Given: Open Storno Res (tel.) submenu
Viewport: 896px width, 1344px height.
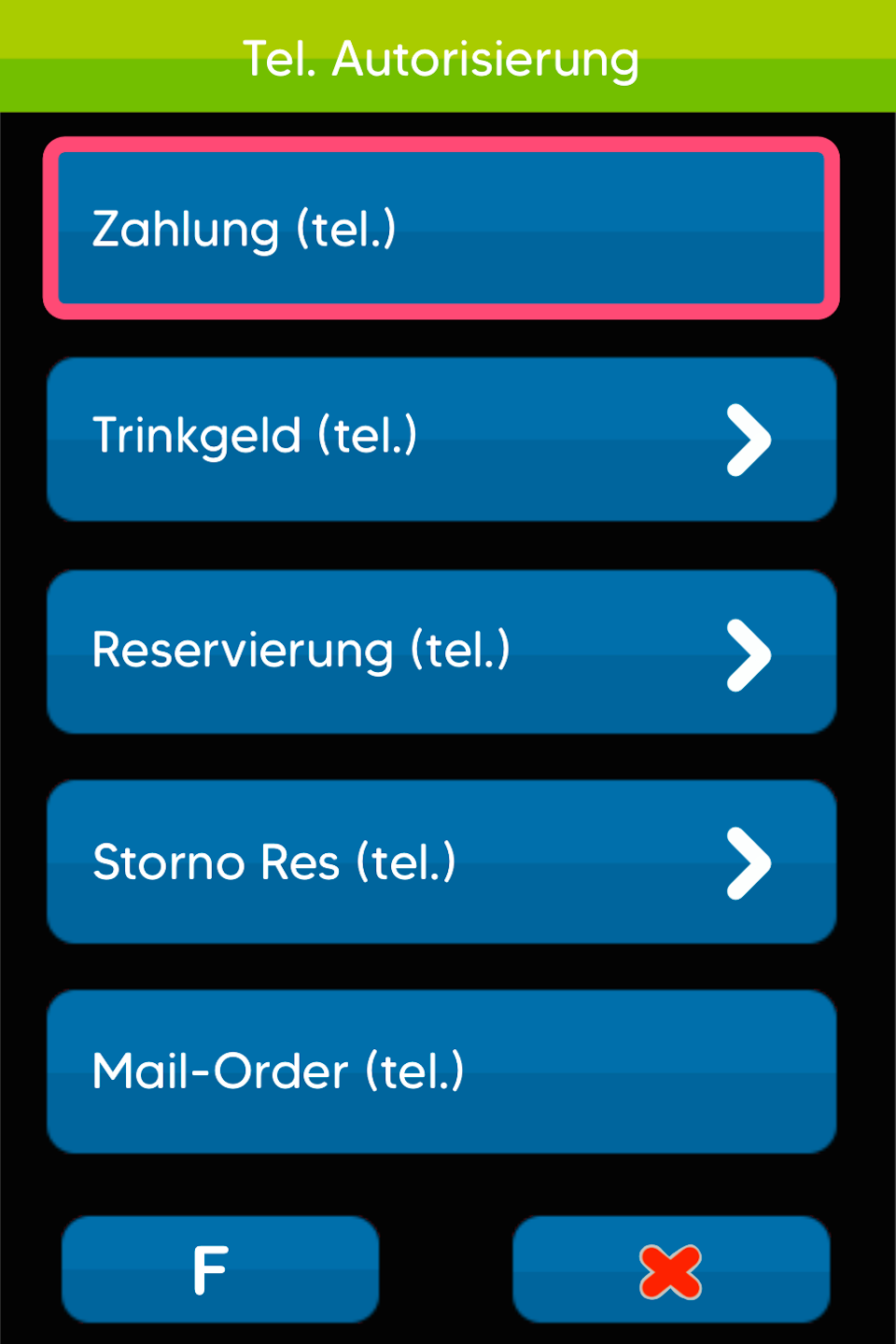Looking at the screenshot, I should click(441, 862).
